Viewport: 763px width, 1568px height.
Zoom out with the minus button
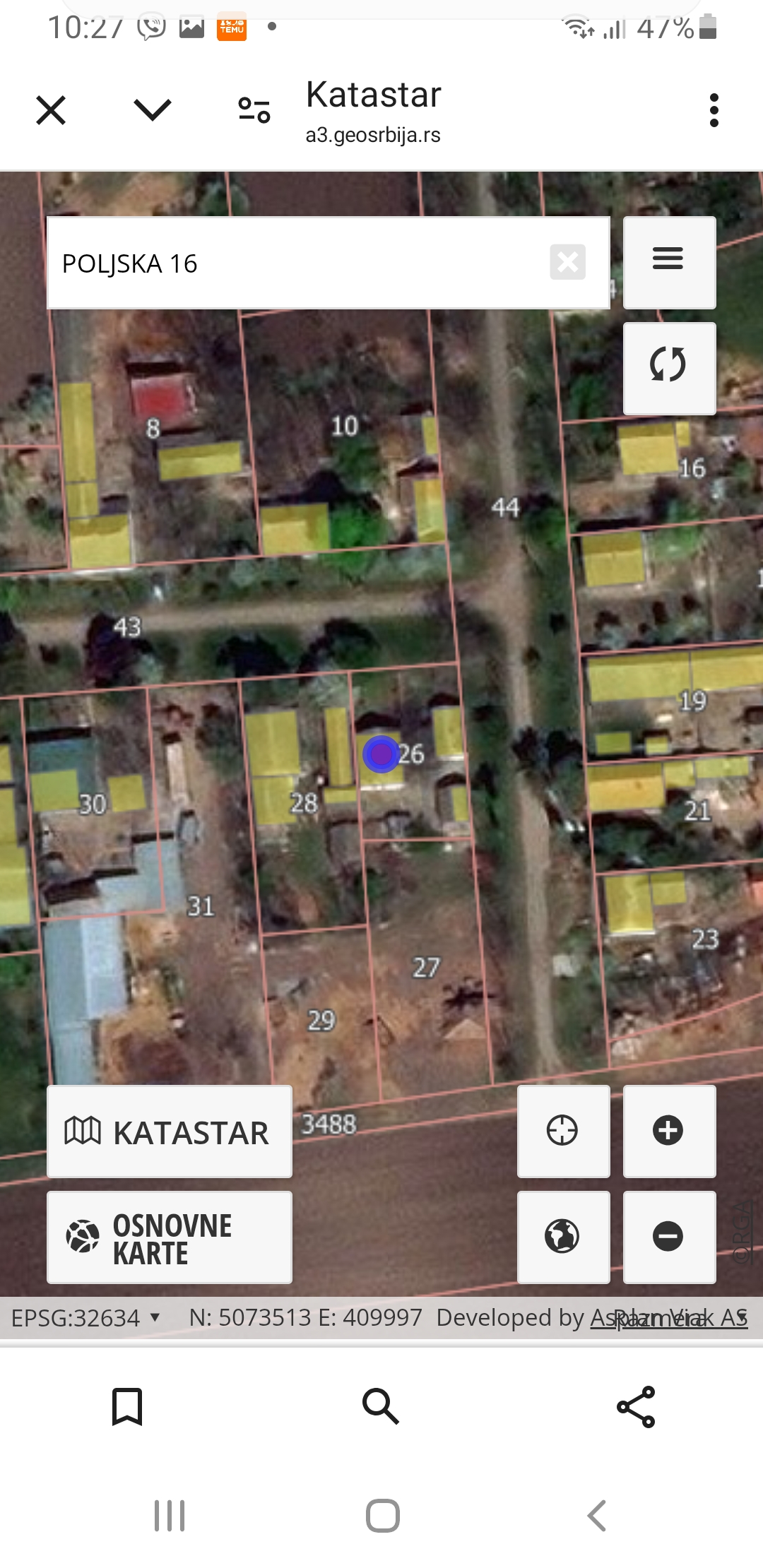click(668, 1237)
